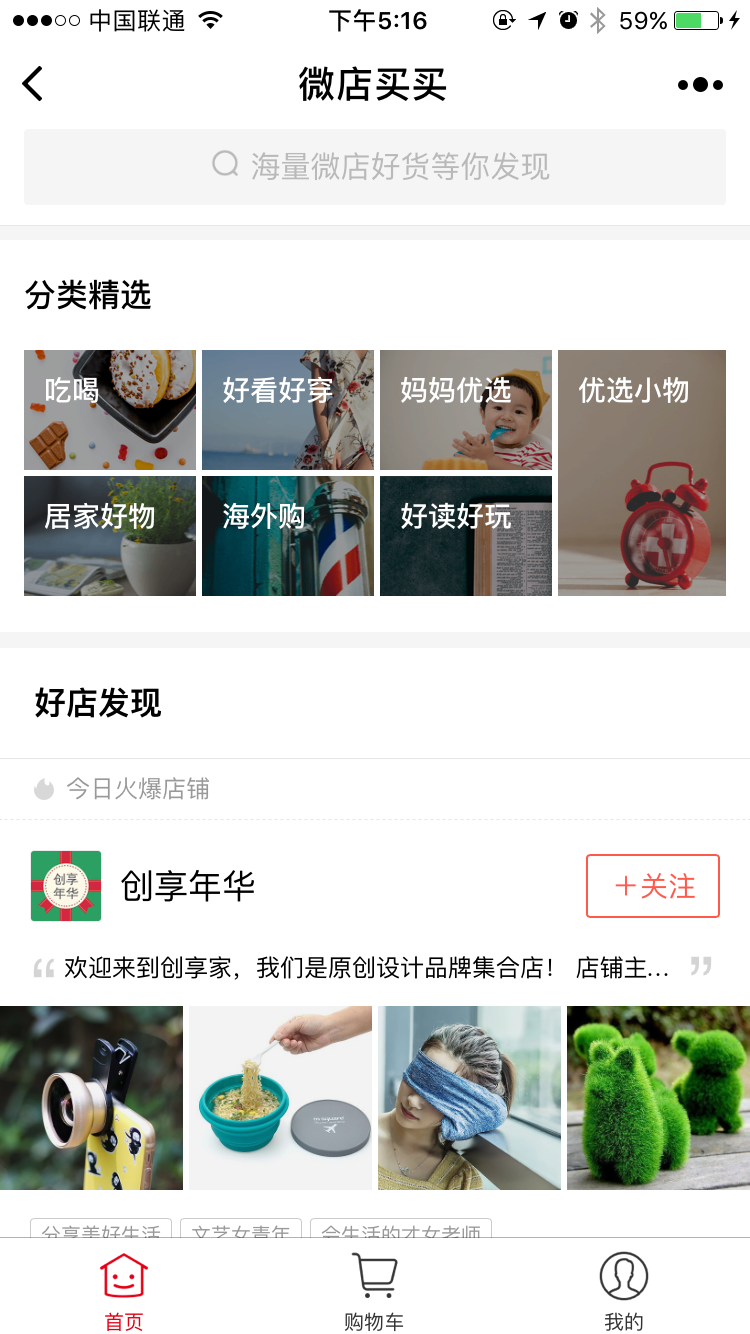Screen dimensions: 750x1334
Task: Go back using the top-left arrow
Action: 33,84
